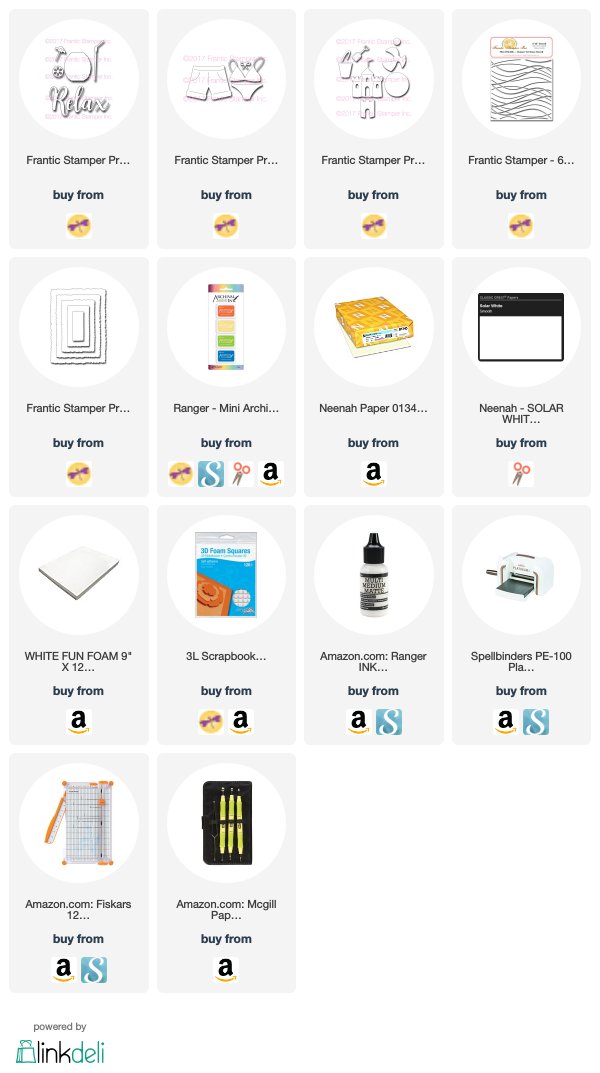Open the Spellbinders Platinum machine image
The width and height of the screenshot is (600, 1073).
coord(521,575)
